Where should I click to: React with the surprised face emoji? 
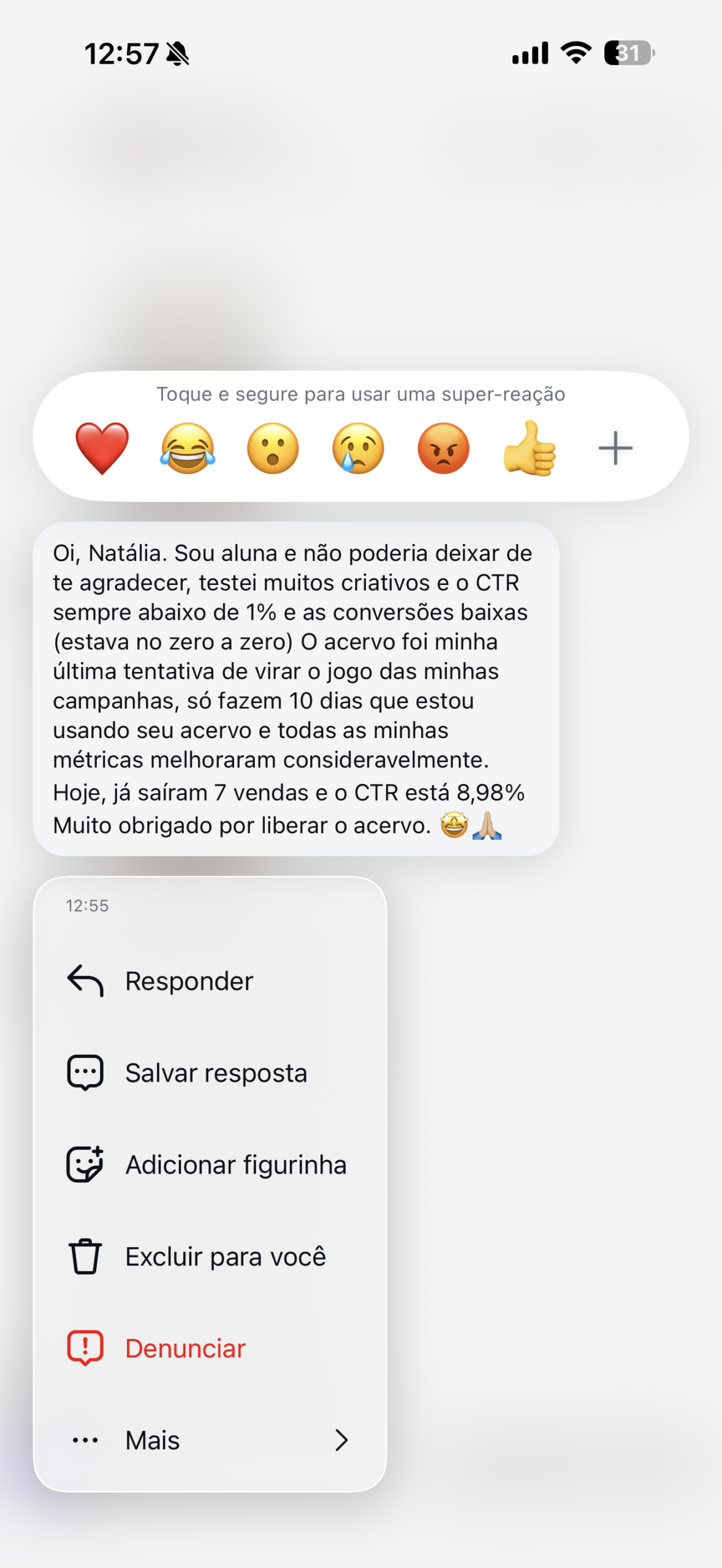(x=273, y=448)
